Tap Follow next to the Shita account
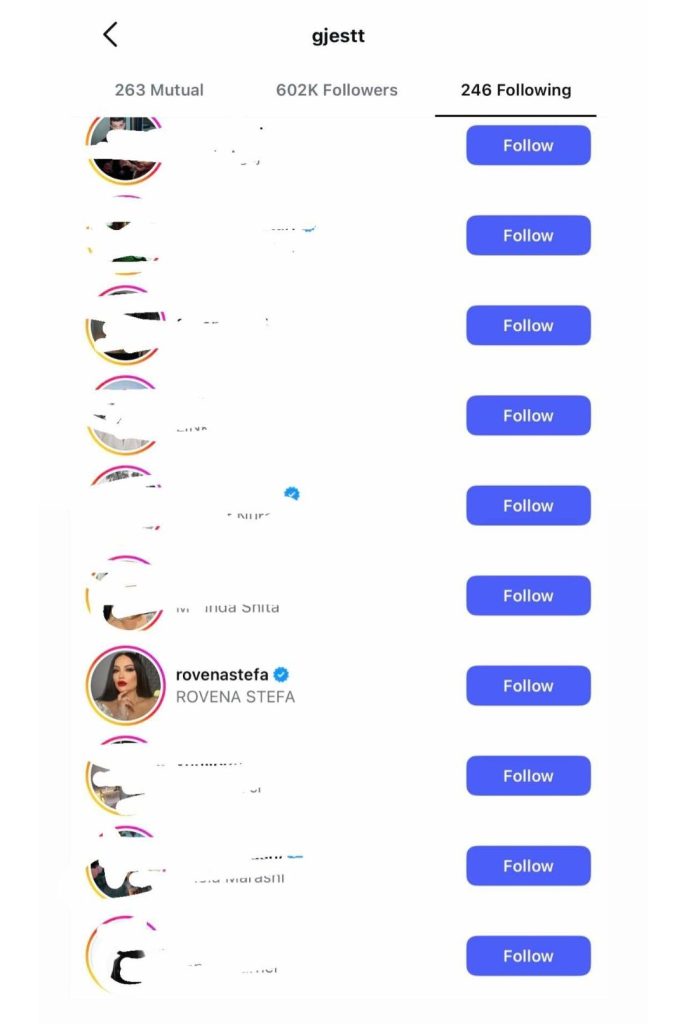Image resolution: width=686 pixels, height=1024 pixels. click(x=528, y=596)
